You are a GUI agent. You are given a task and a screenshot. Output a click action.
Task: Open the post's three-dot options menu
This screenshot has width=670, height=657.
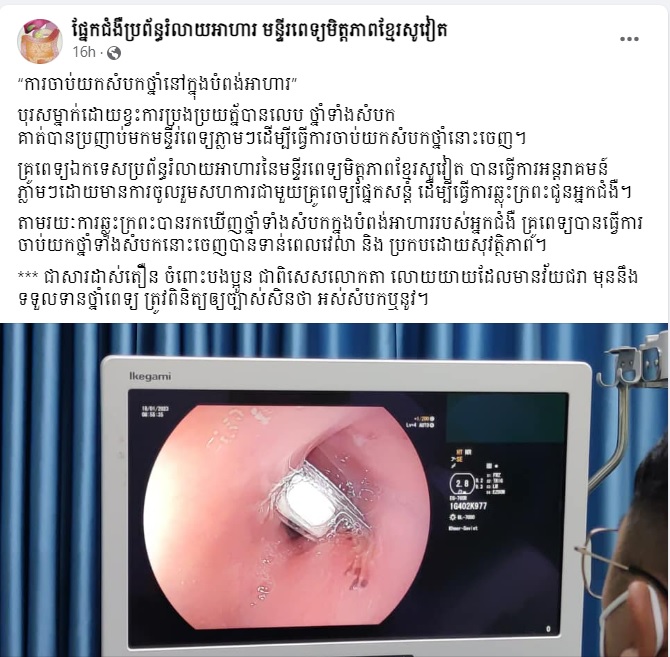[x=629, y=40]
